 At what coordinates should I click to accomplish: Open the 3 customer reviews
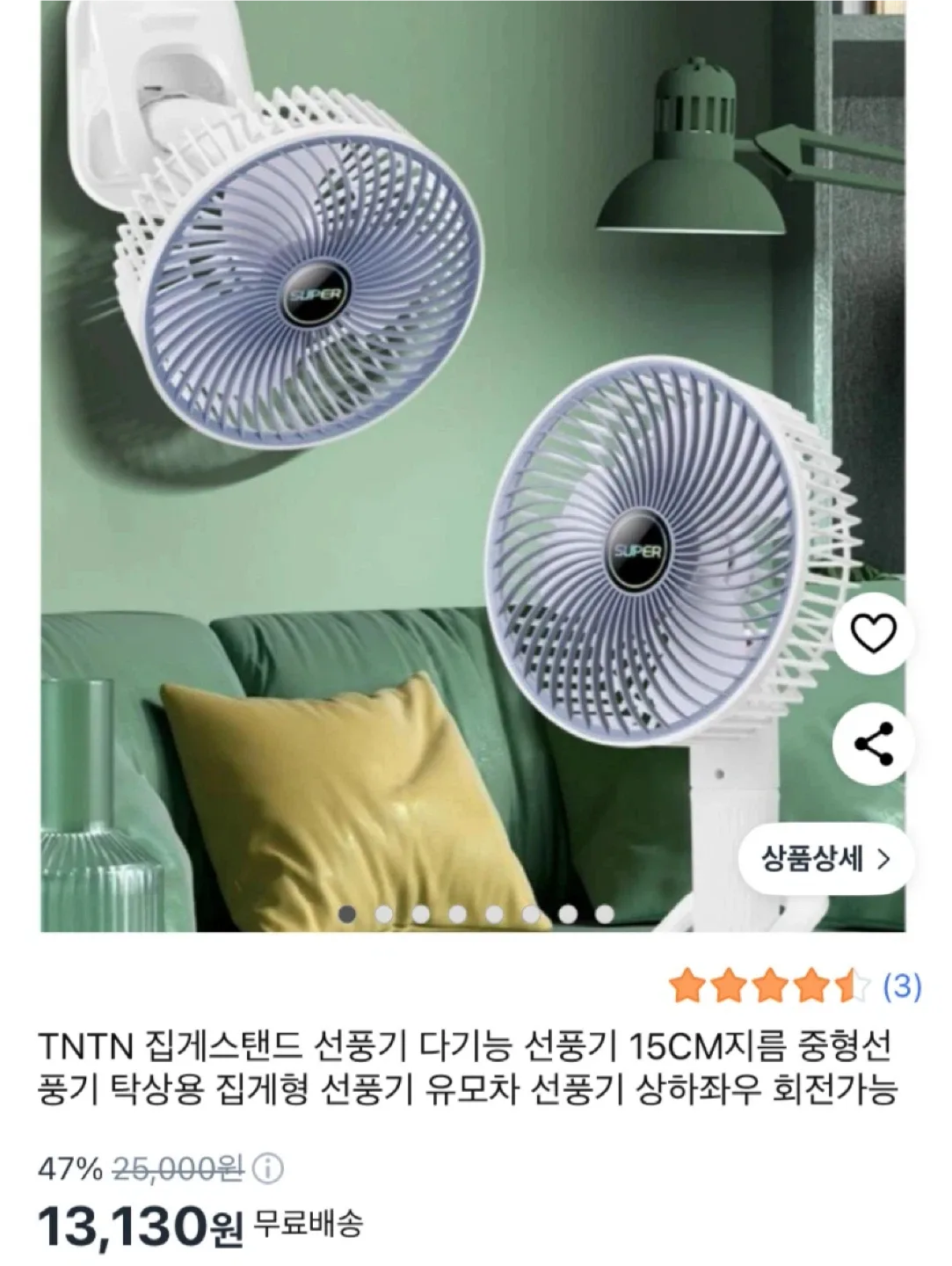click(x=900, y=987)
